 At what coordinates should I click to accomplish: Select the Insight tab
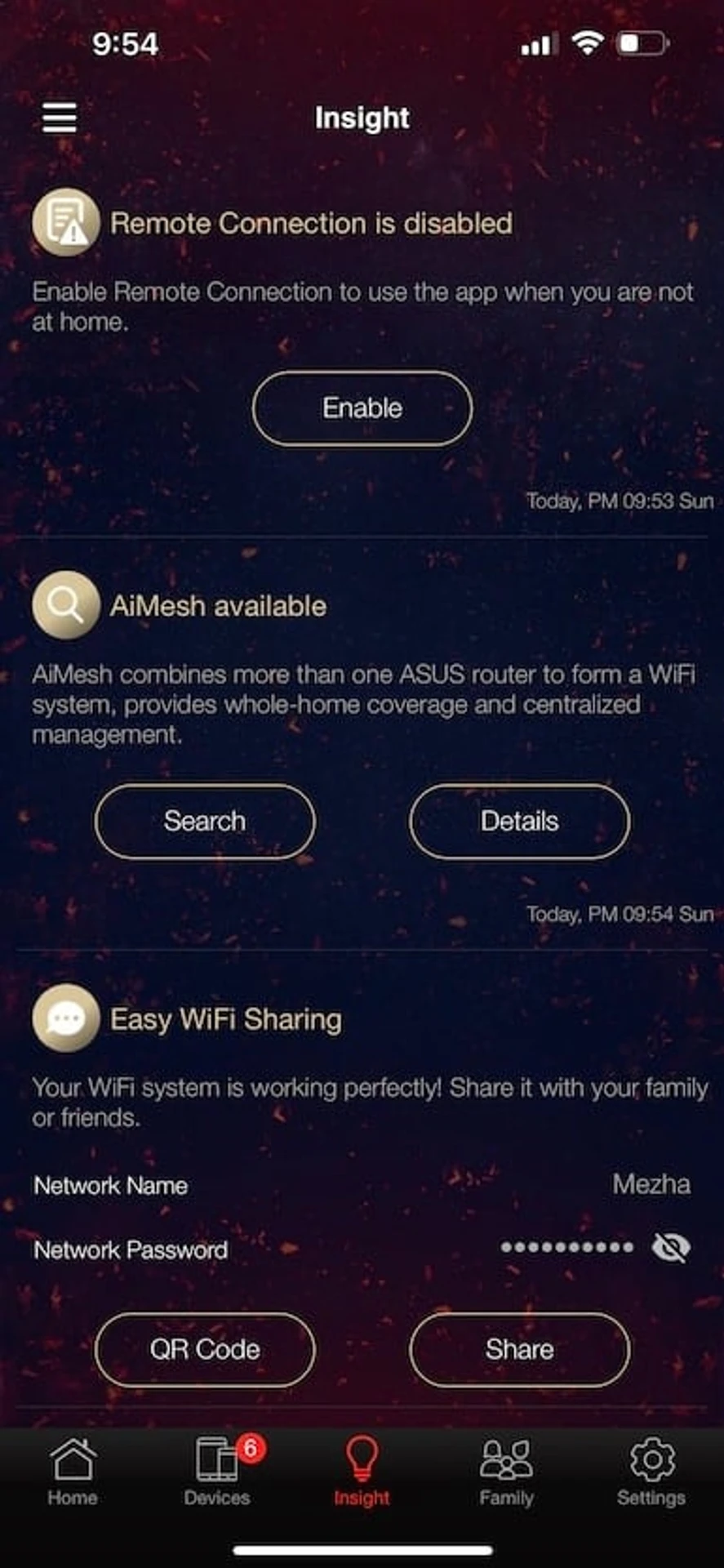(x=362, y=1472)
